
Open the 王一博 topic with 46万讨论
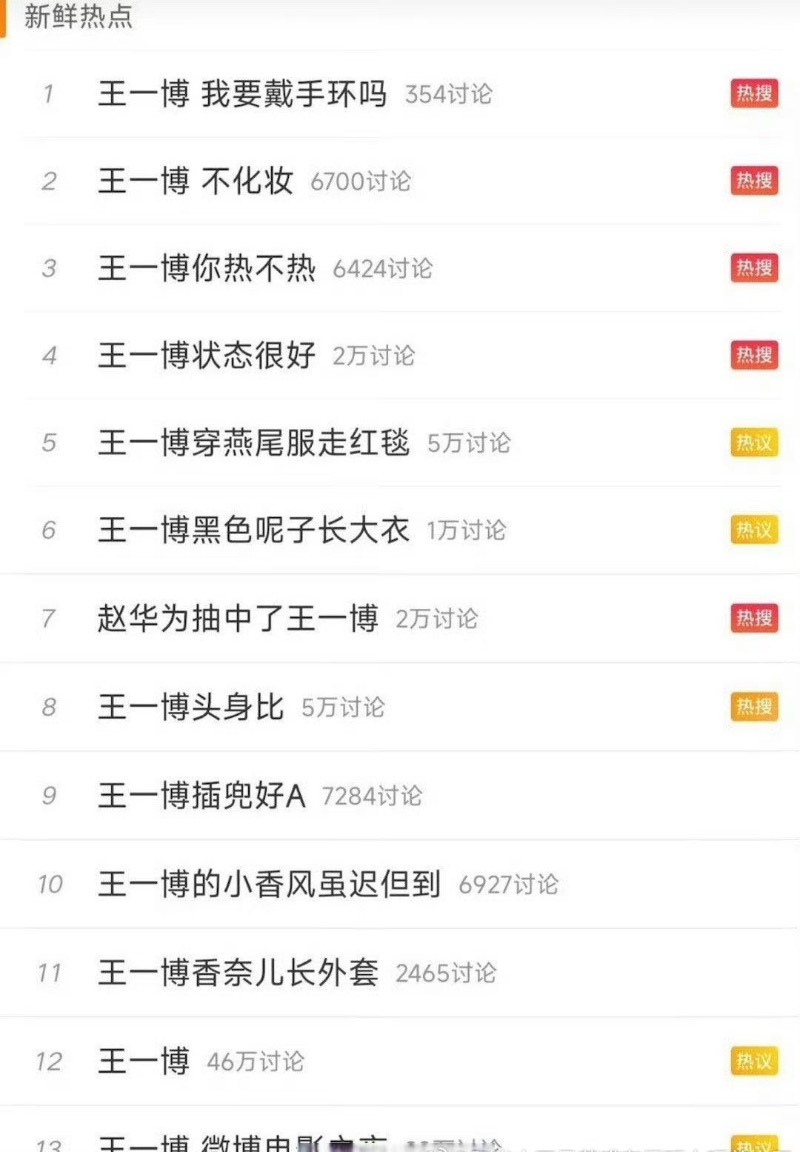pos(143,1061)
